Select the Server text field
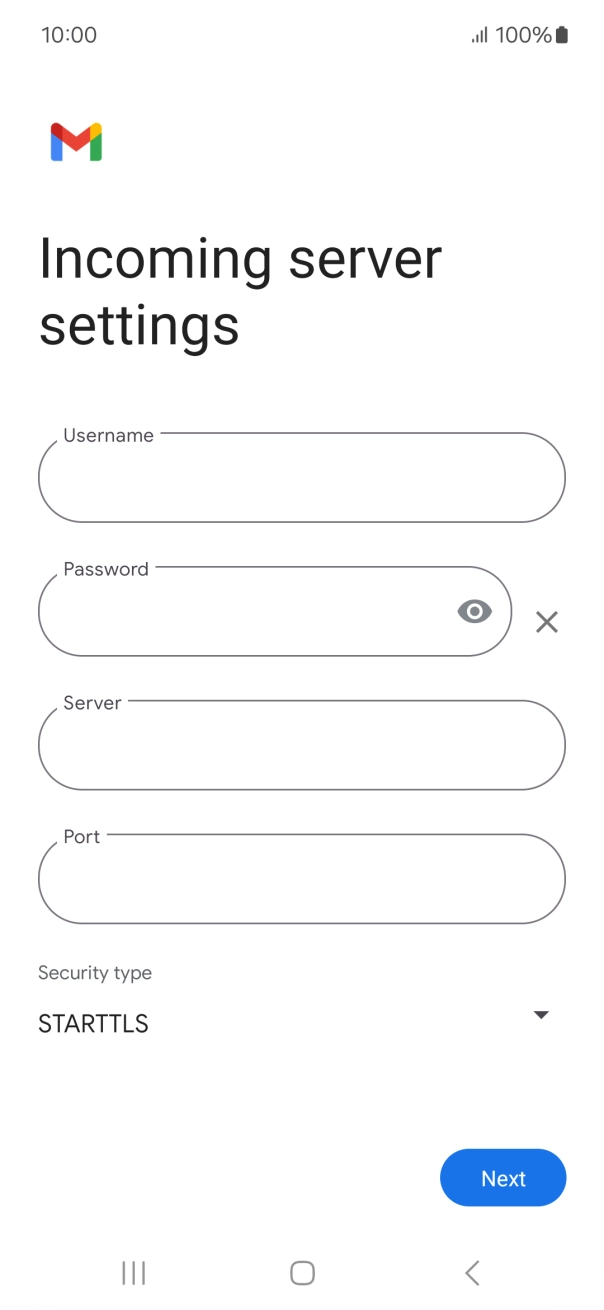The width and height of the screenshot is (604, 1310). (x=302, y=745)
